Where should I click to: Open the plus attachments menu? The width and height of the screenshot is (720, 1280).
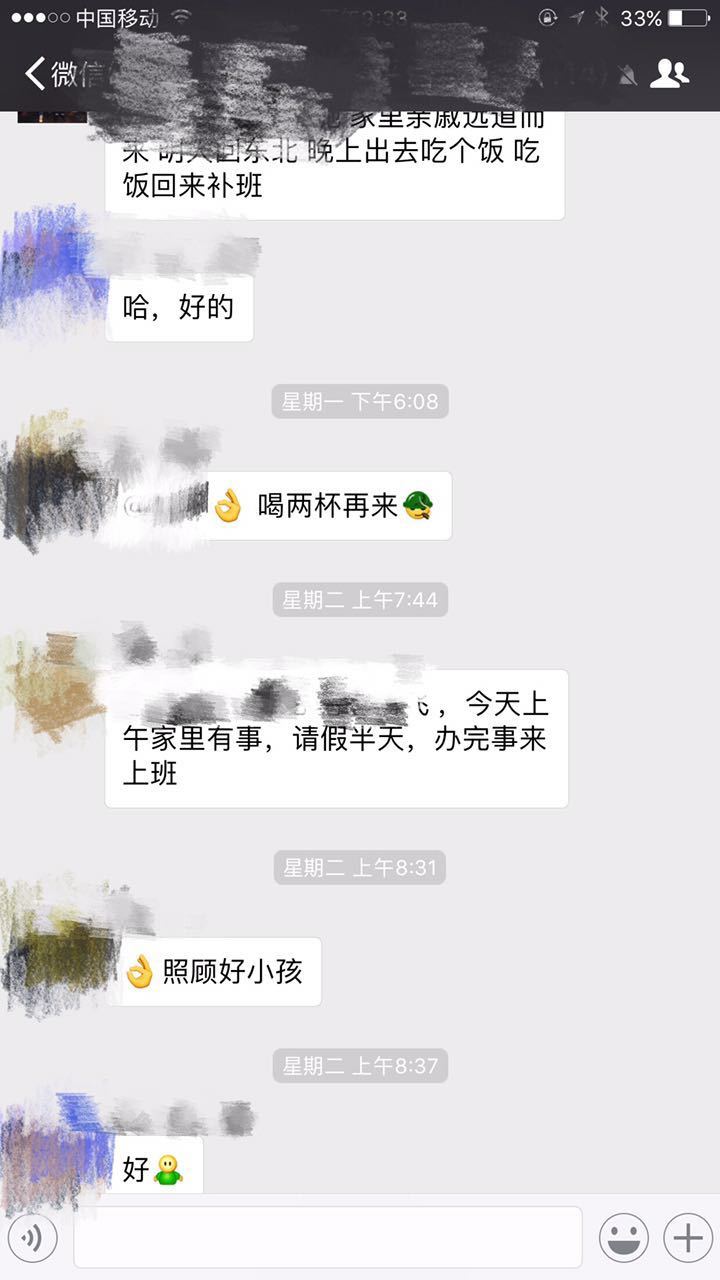tap(688, 1238)
